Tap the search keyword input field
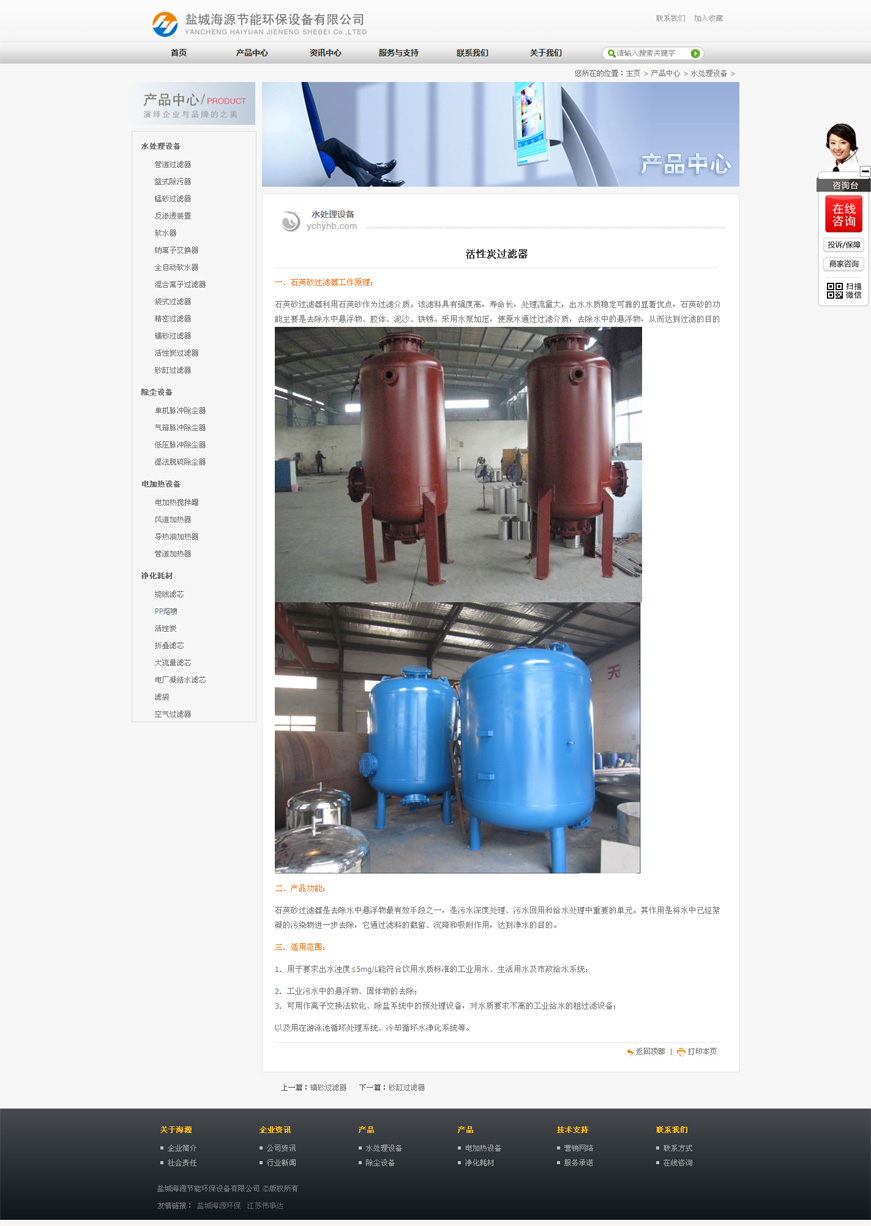Viewport: 871px width, 1226px height. click(648, 53)
